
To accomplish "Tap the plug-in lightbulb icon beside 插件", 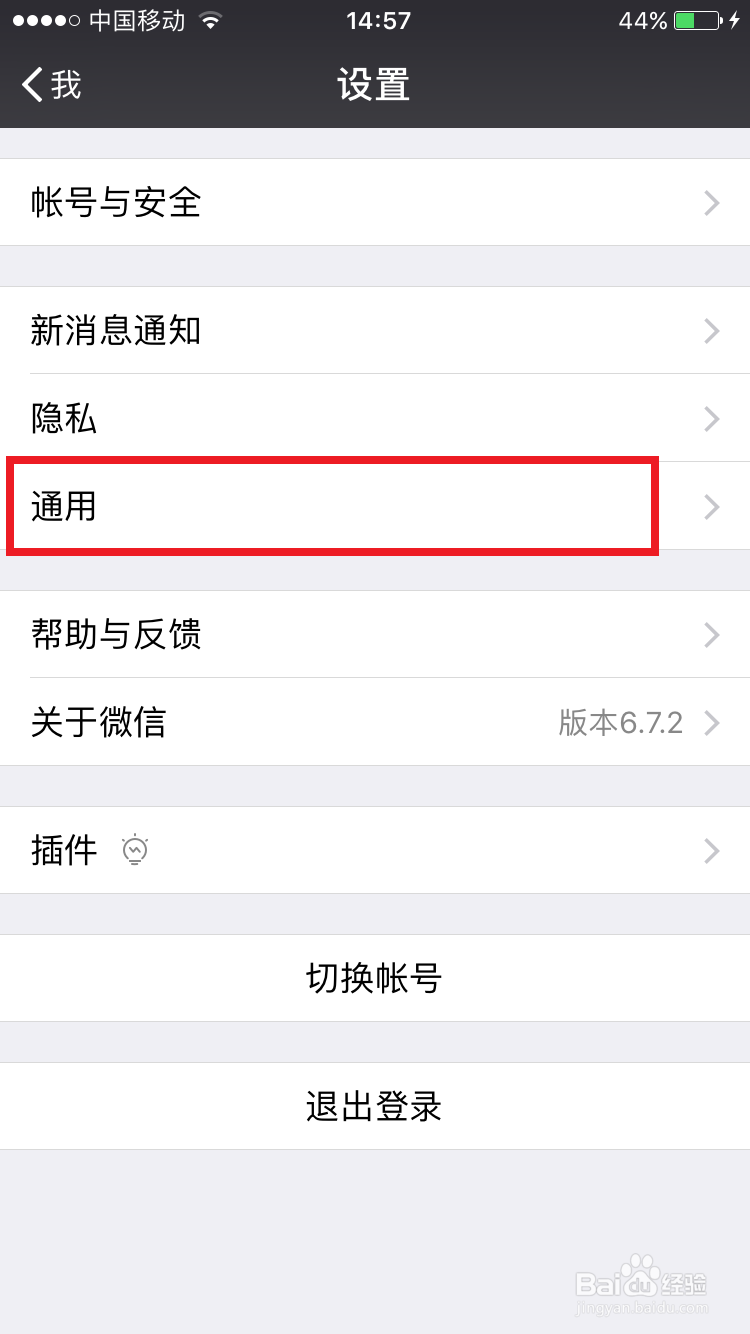I will [x=135, y=850].
